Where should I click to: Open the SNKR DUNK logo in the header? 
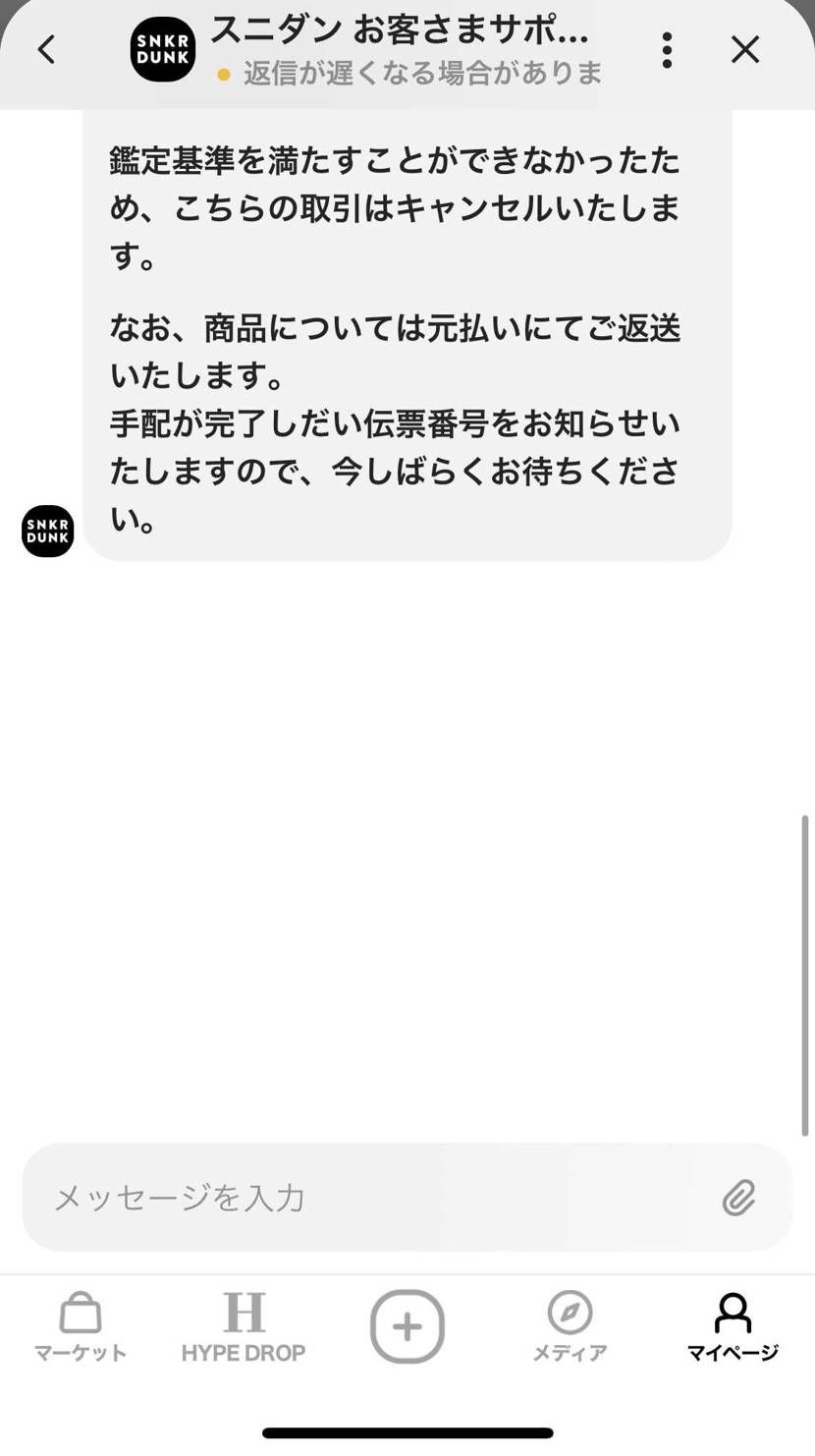[161, 47]
